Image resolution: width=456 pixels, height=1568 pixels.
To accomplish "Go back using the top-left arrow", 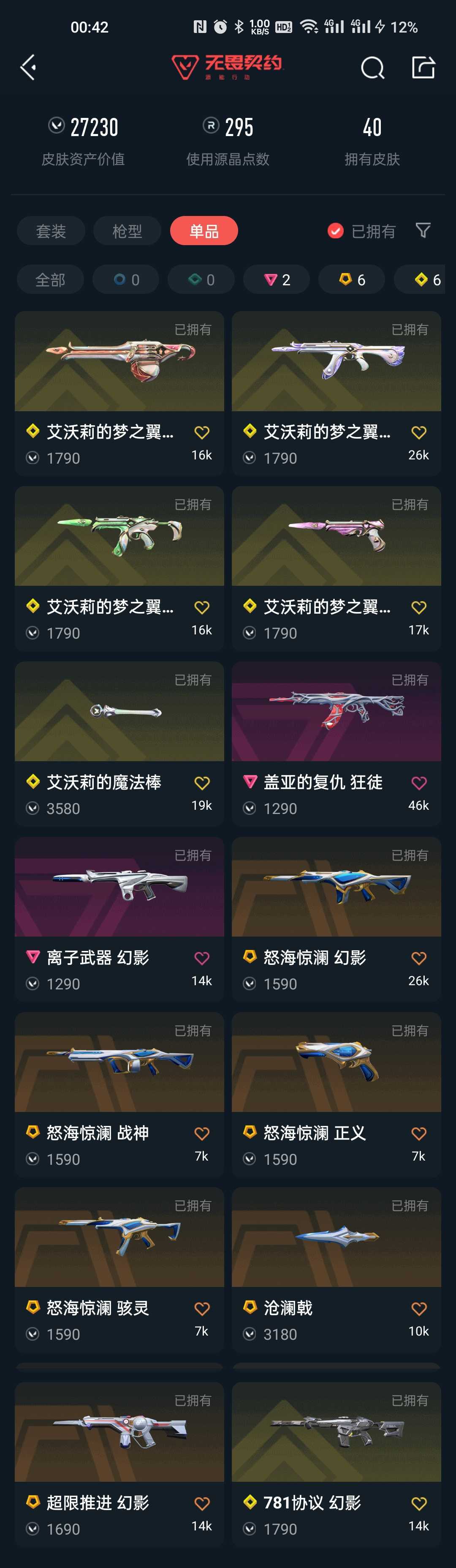I will (29, 67).
